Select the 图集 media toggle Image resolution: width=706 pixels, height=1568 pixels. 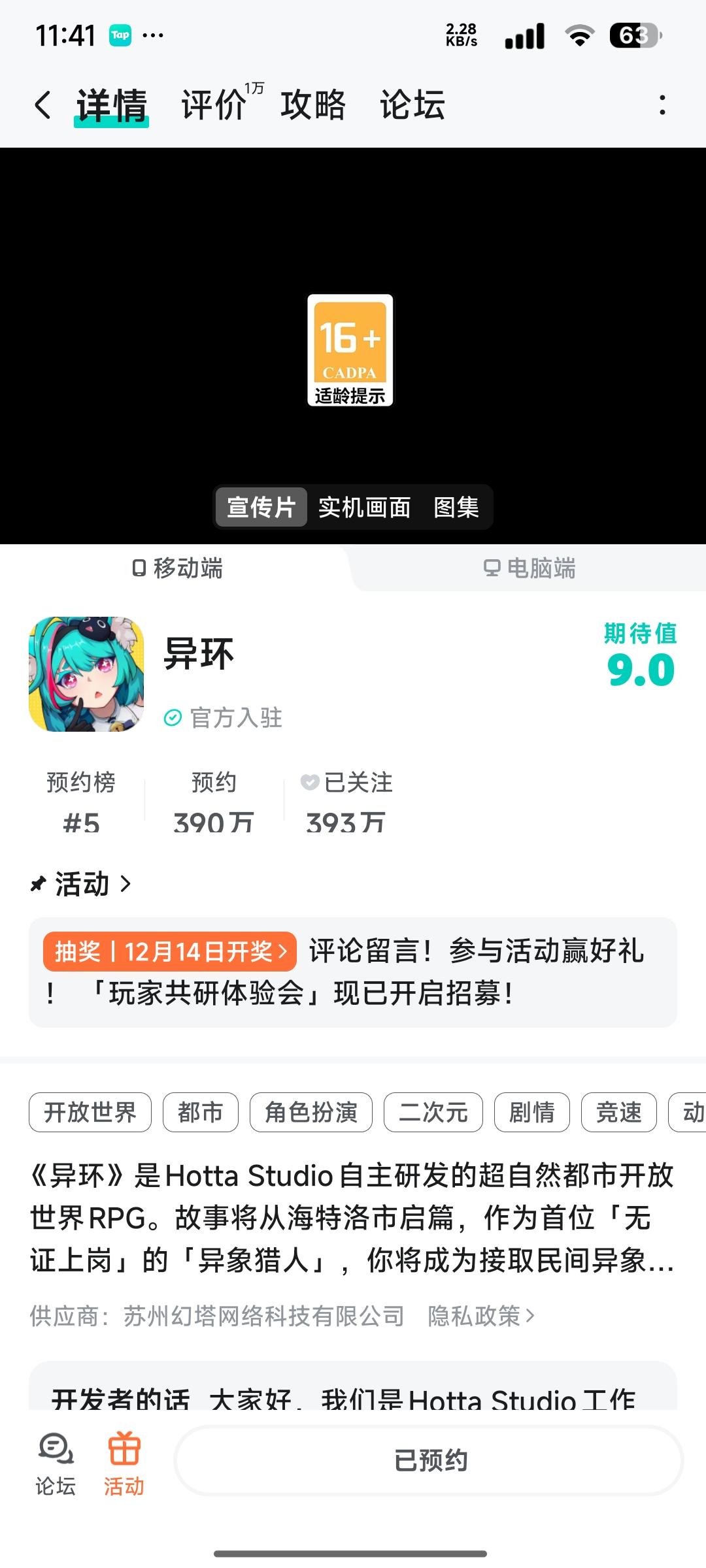point(458,508)
